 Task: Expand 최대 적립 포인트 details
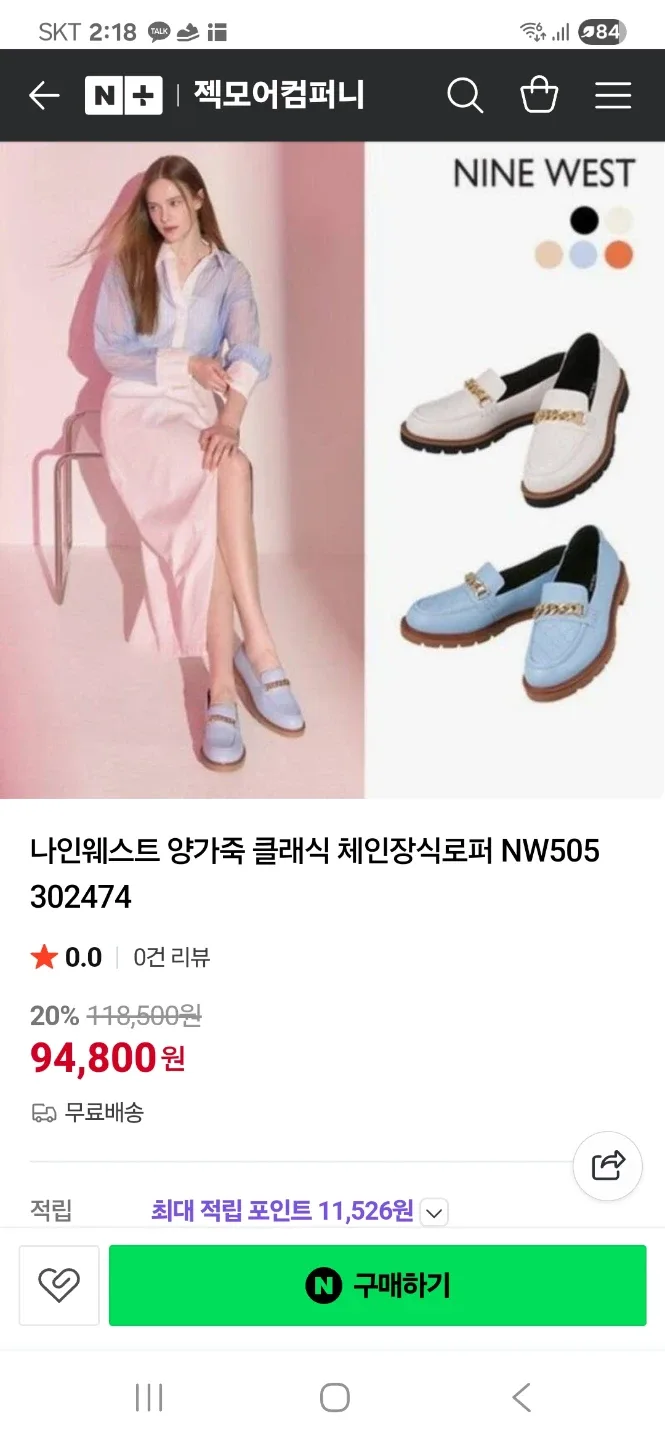point(433,1213)
